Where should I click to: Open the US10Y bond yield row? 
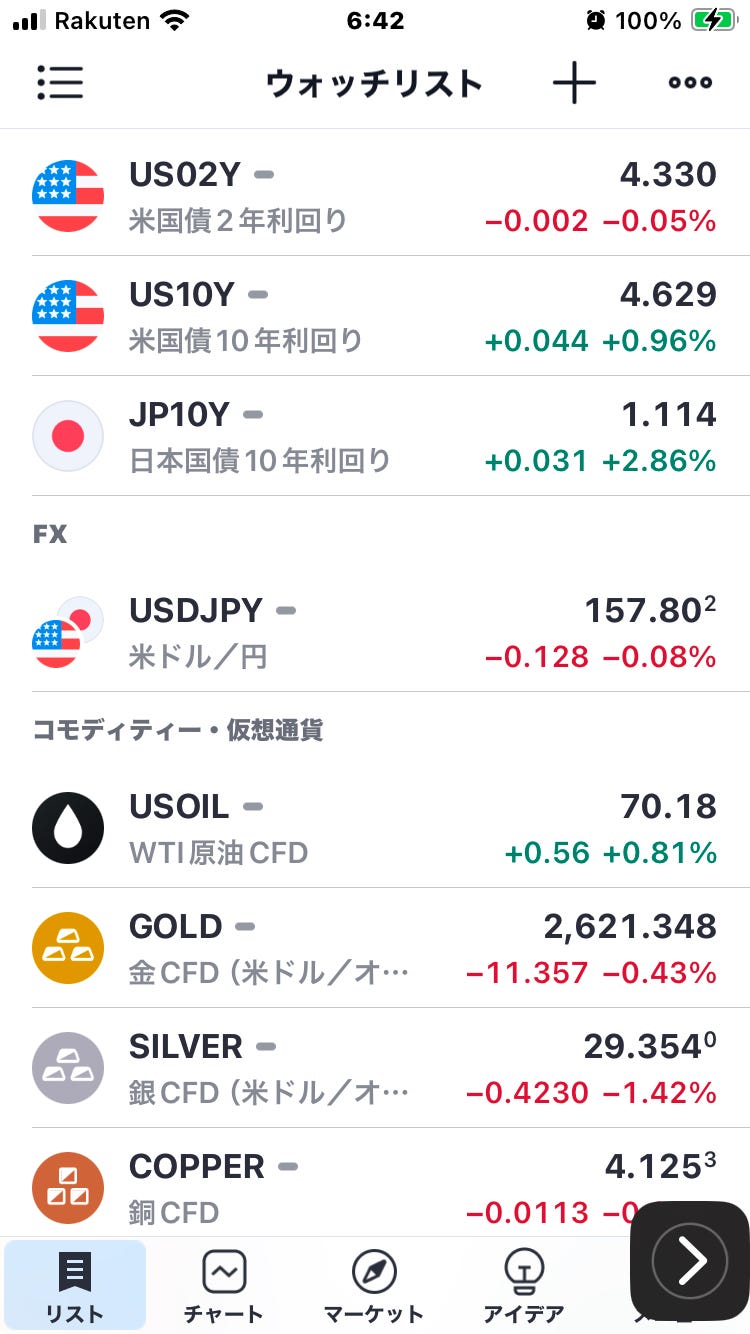tap(375, 316)
